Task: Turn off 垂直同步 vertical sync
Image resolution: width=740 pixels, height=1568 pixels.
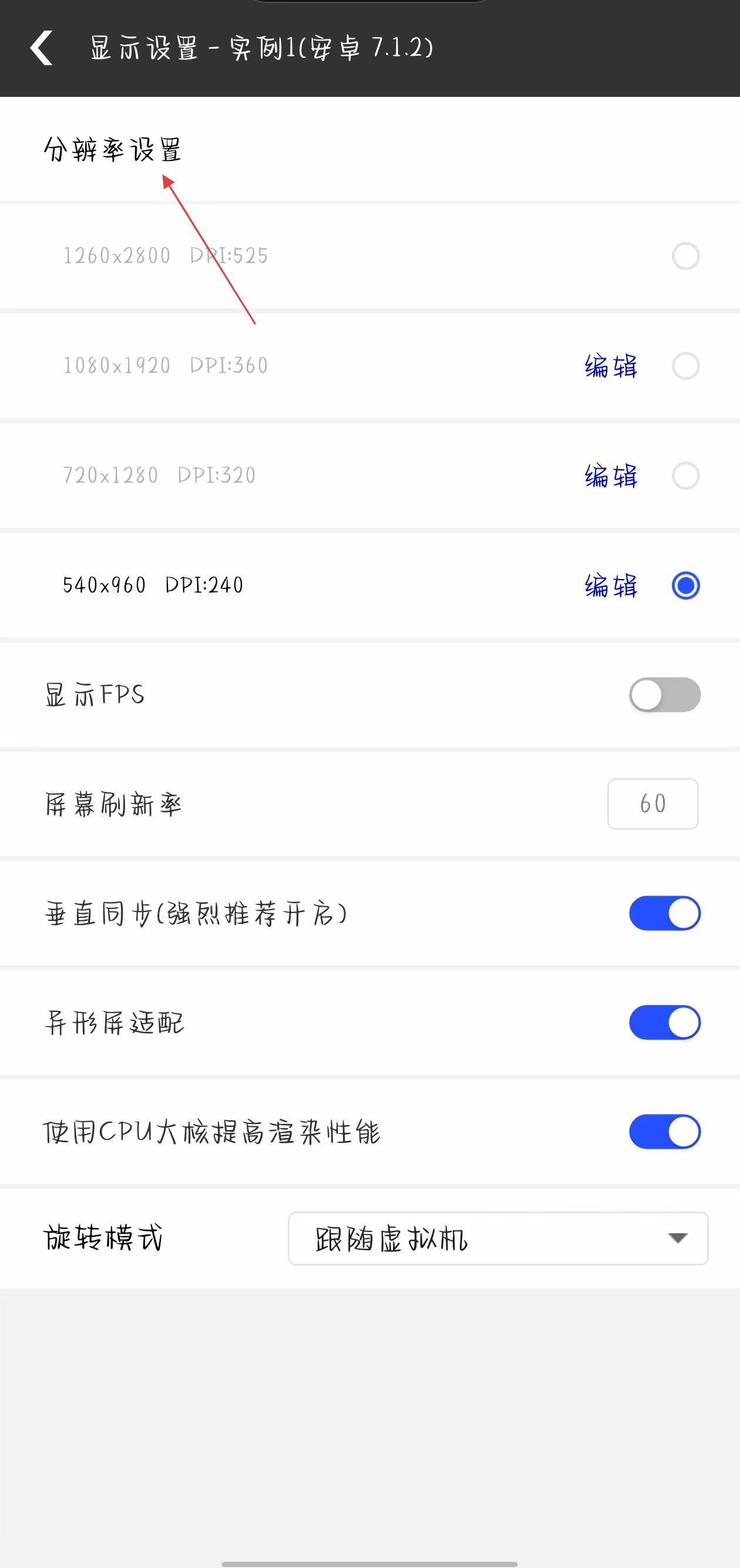Action: (x=665, y=913)
